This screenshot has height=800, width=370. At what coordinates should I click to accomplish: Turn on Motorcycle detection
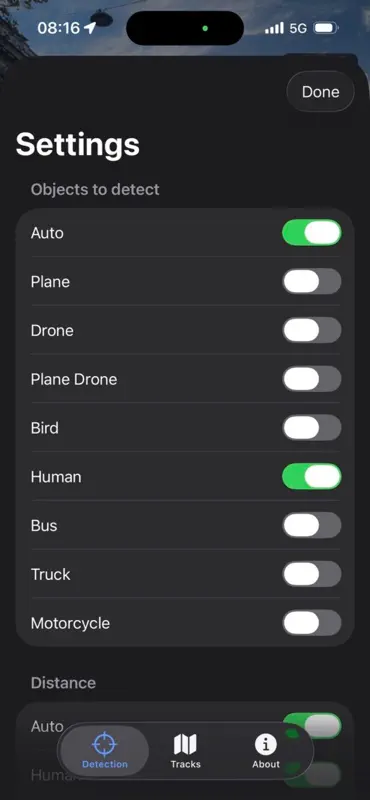pyautogui.click(x=312, y=623)
